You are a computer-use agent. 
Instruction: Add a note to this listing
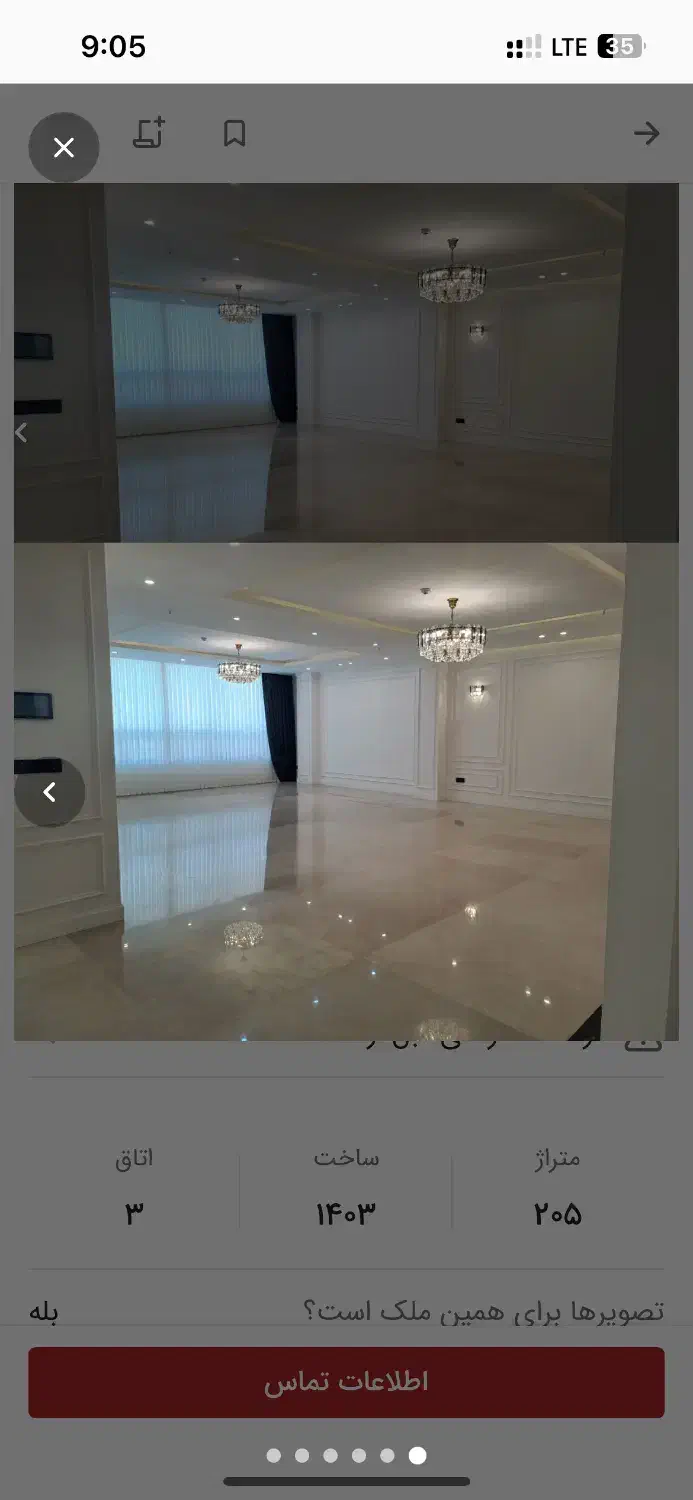pos(149,133)
